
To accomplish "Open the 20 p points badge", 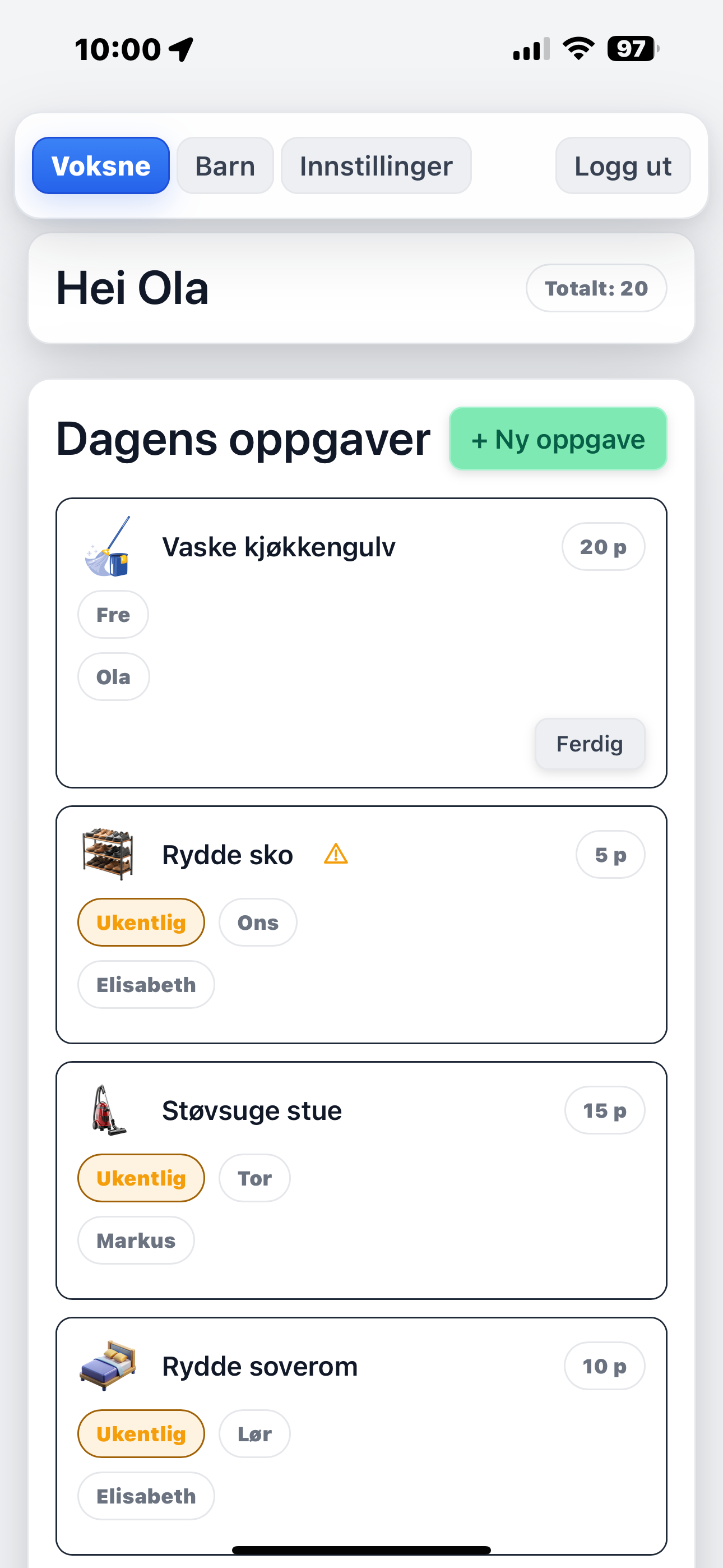I will [603, 546].
